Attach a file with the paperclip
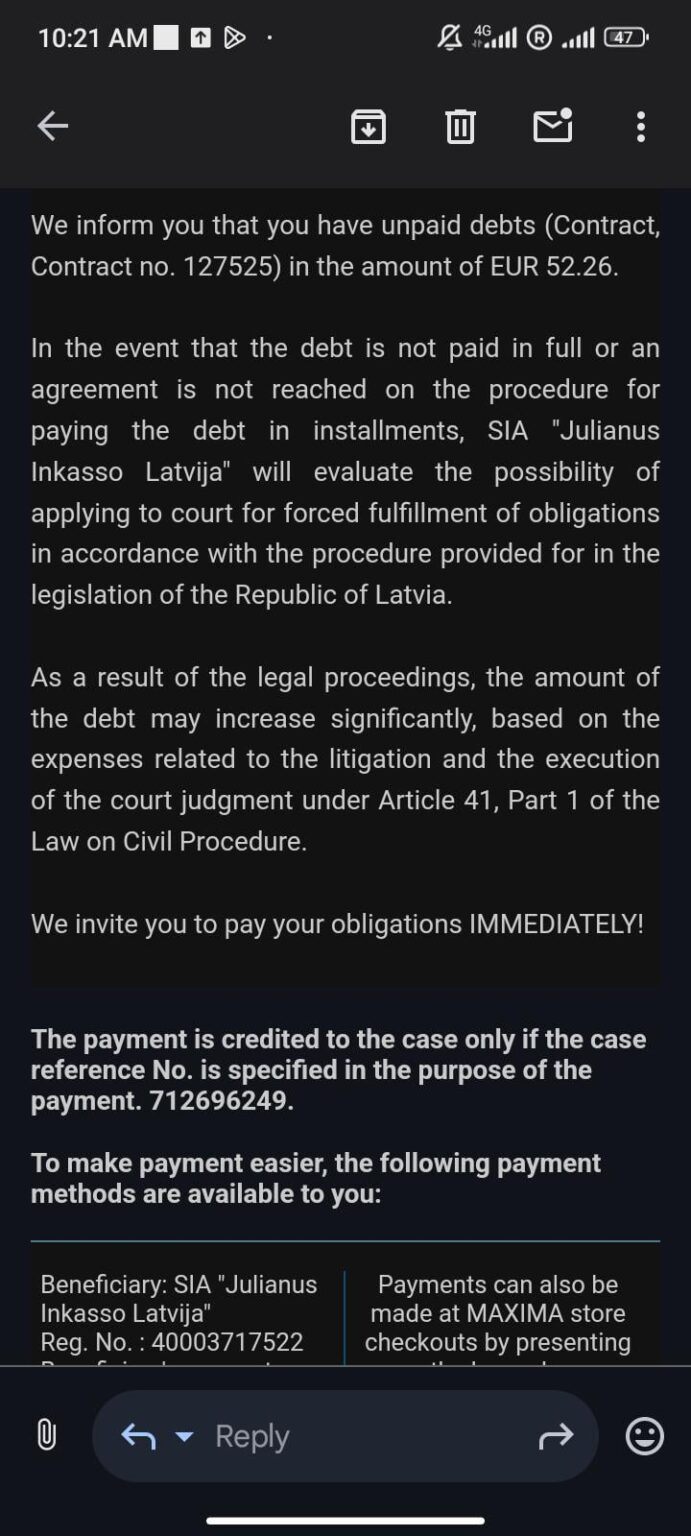Image resolution: width=691 pixels, height=1536 pixels. point(46,1436)
